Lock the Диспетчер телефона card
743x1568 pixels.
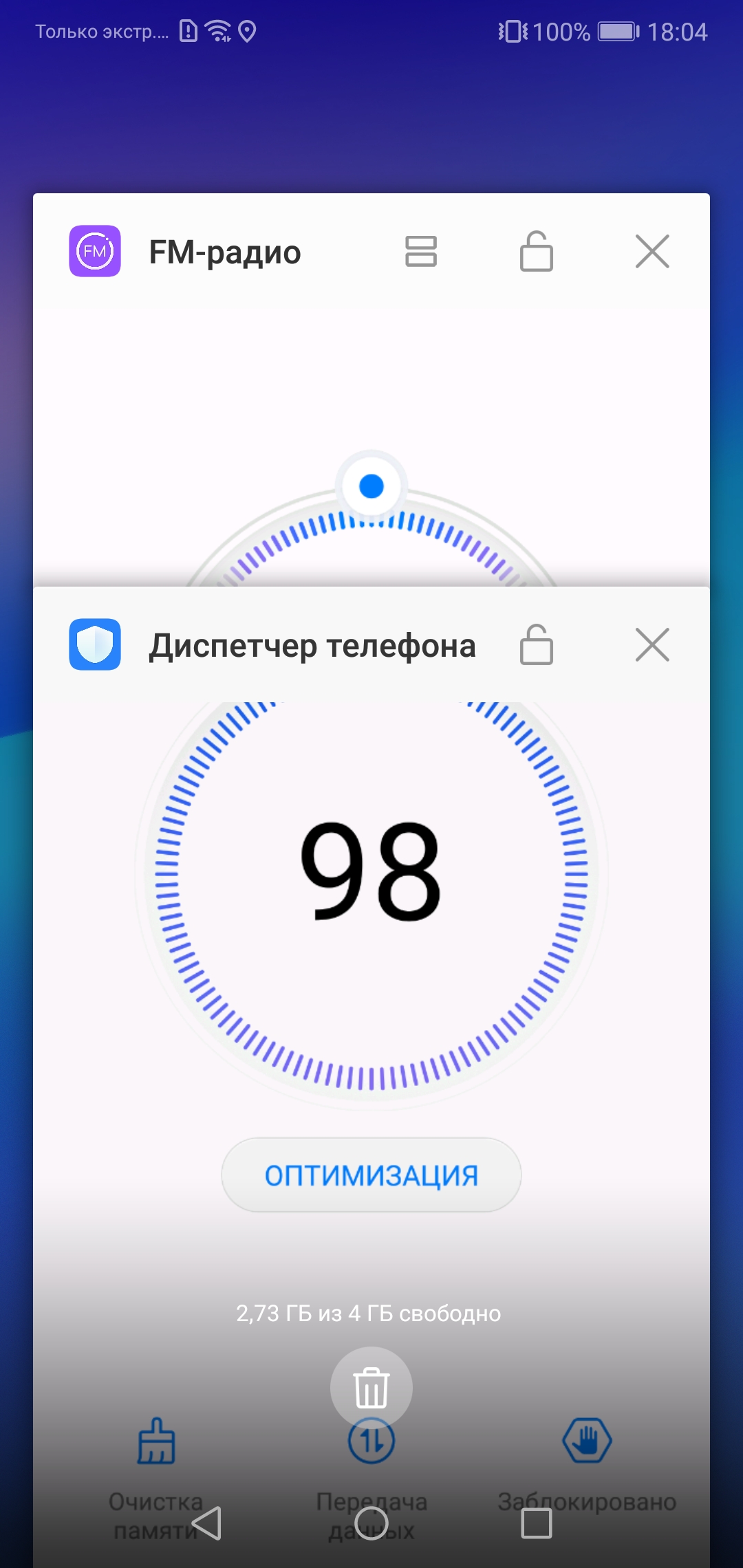pyautogui.click(x=536, y=645)
